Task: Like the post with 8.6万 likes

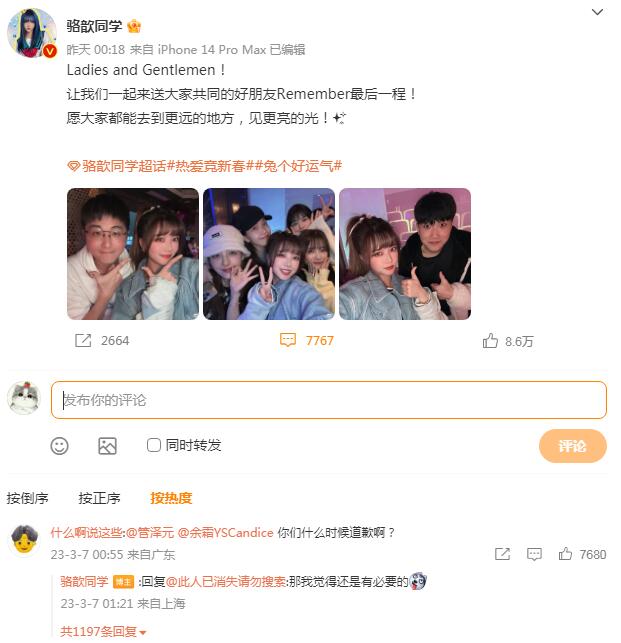Action: coord(507,341)
